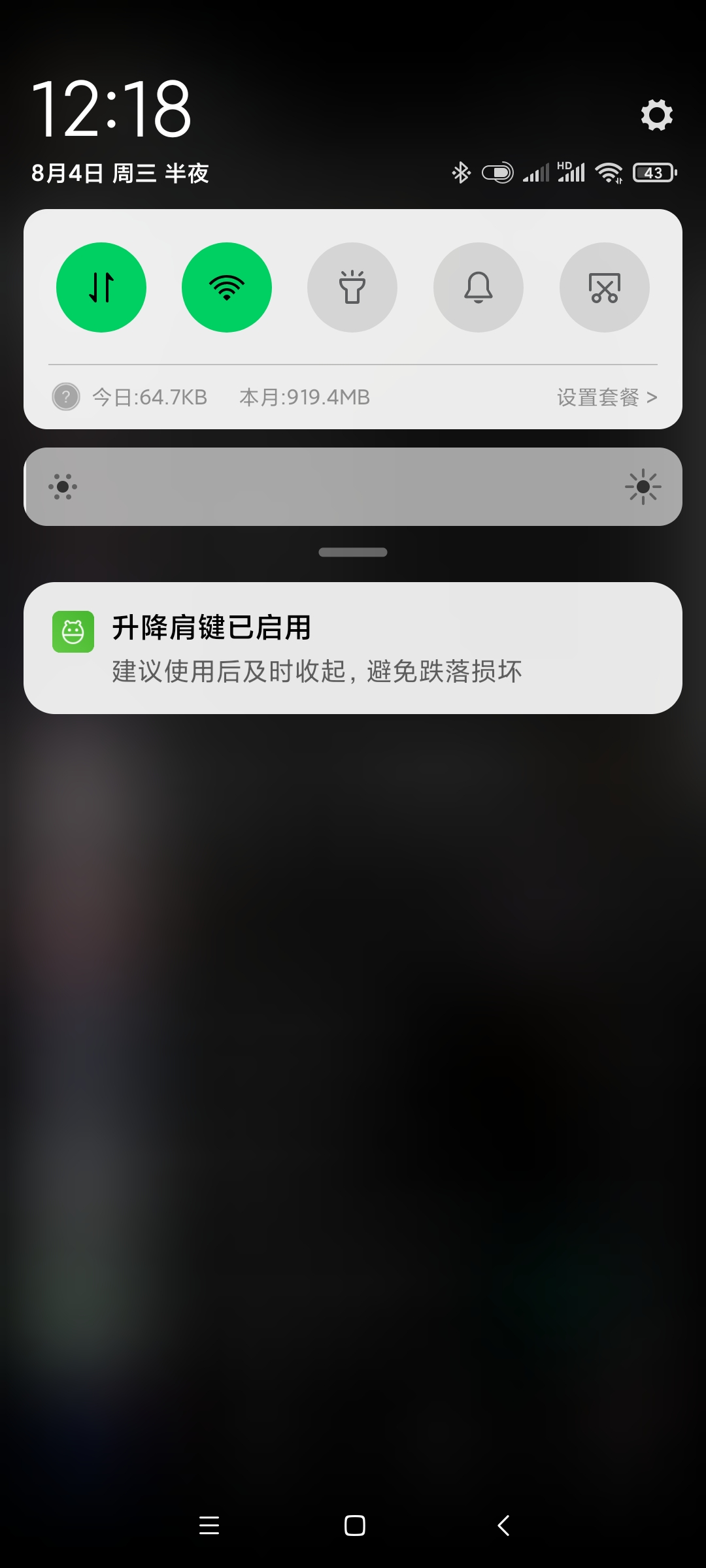This screenshot has width=706, height=1568.
Task: Turn on the flashlight
Action: click(352, 287)
